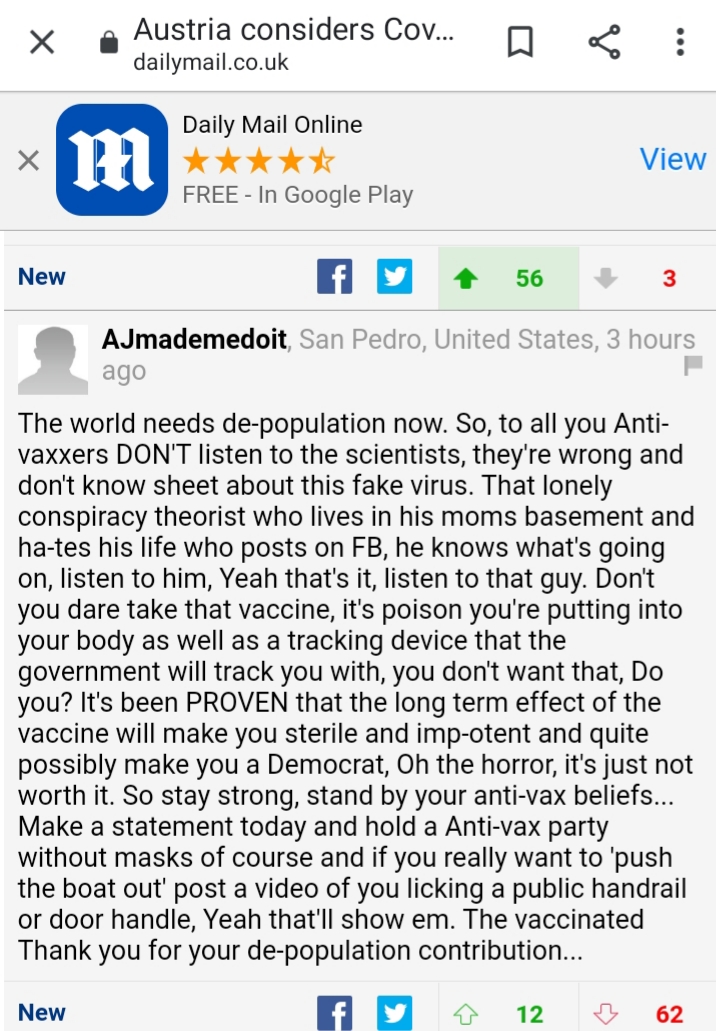Share AJmademedoit's comment on Facebook
Image resolution: width=716 pixels, height=1031 pixels.
click(335, 1012)
